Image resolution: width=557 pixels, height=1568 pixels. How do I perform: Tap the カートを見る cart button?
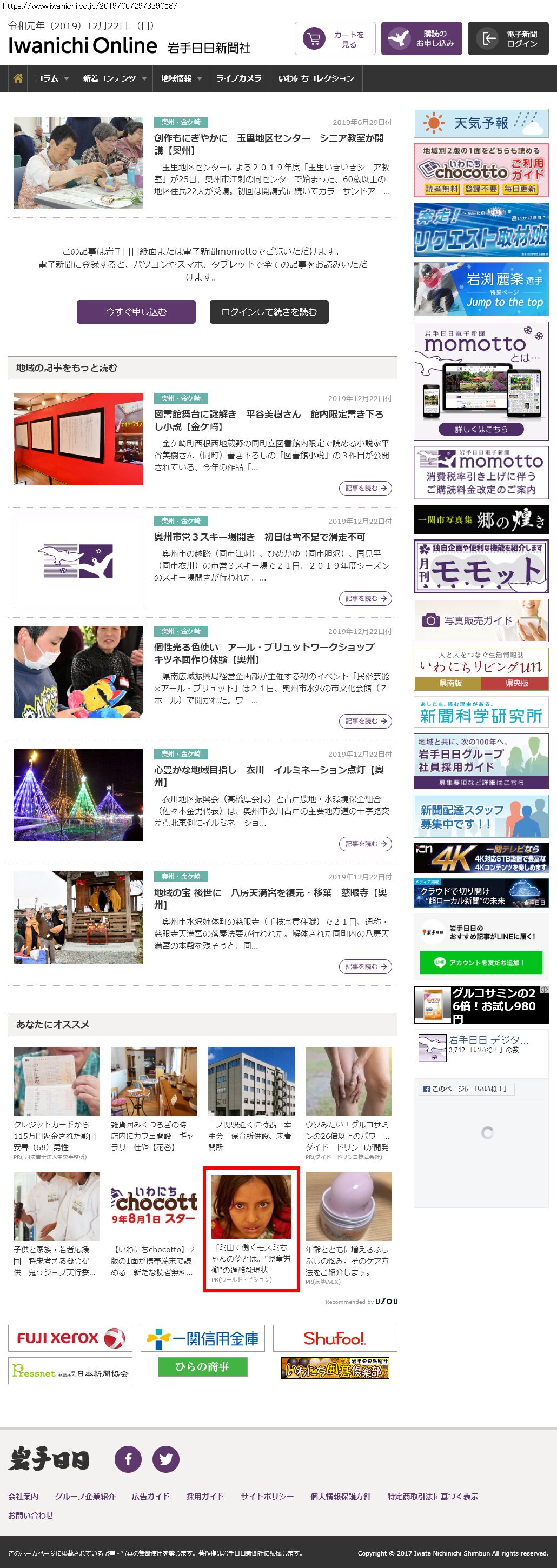(335, 39)
